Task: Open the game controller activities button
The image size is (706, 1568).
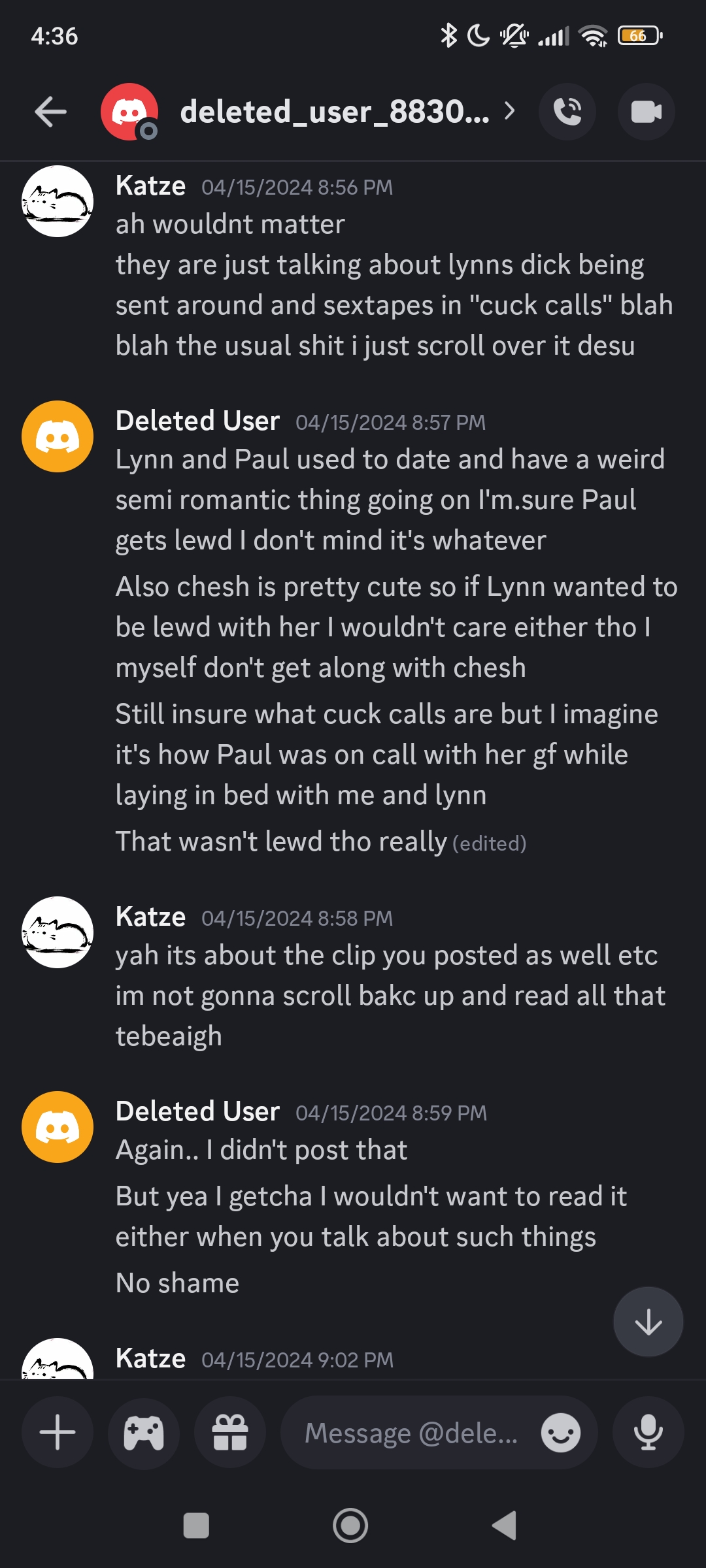Action: 144,1433
